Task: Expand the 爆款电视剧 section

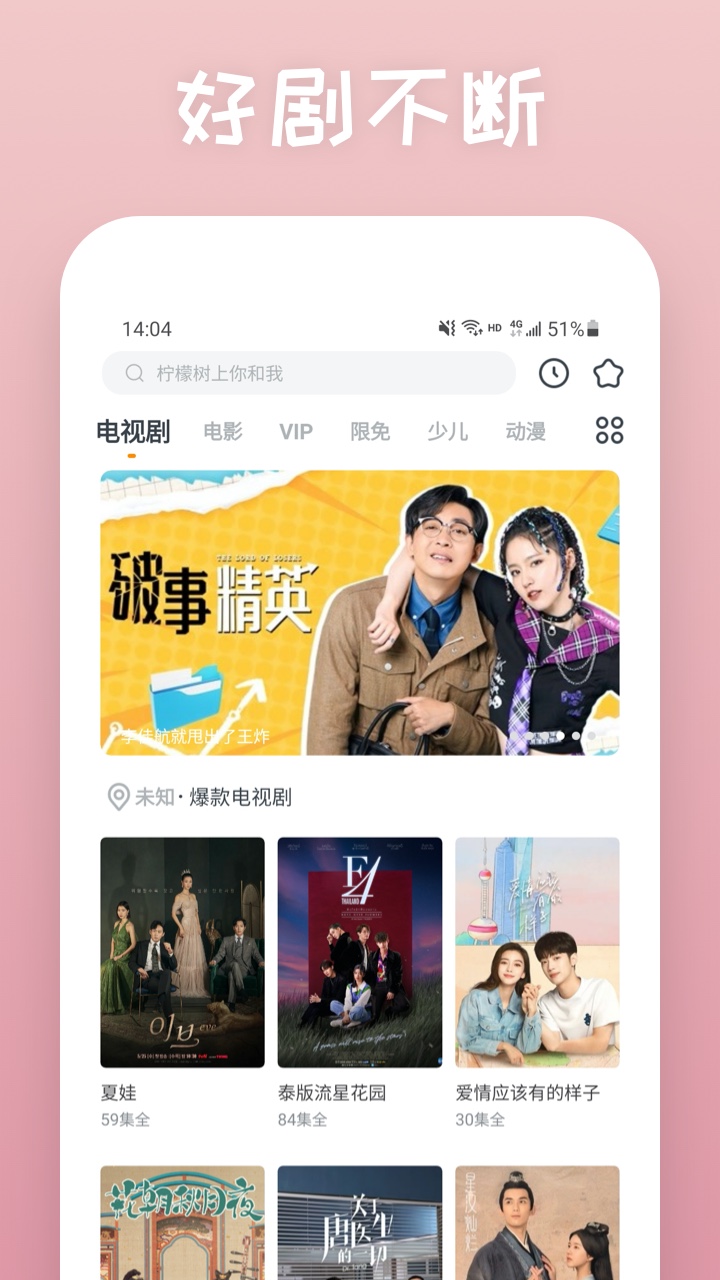Action: point(210,799)
